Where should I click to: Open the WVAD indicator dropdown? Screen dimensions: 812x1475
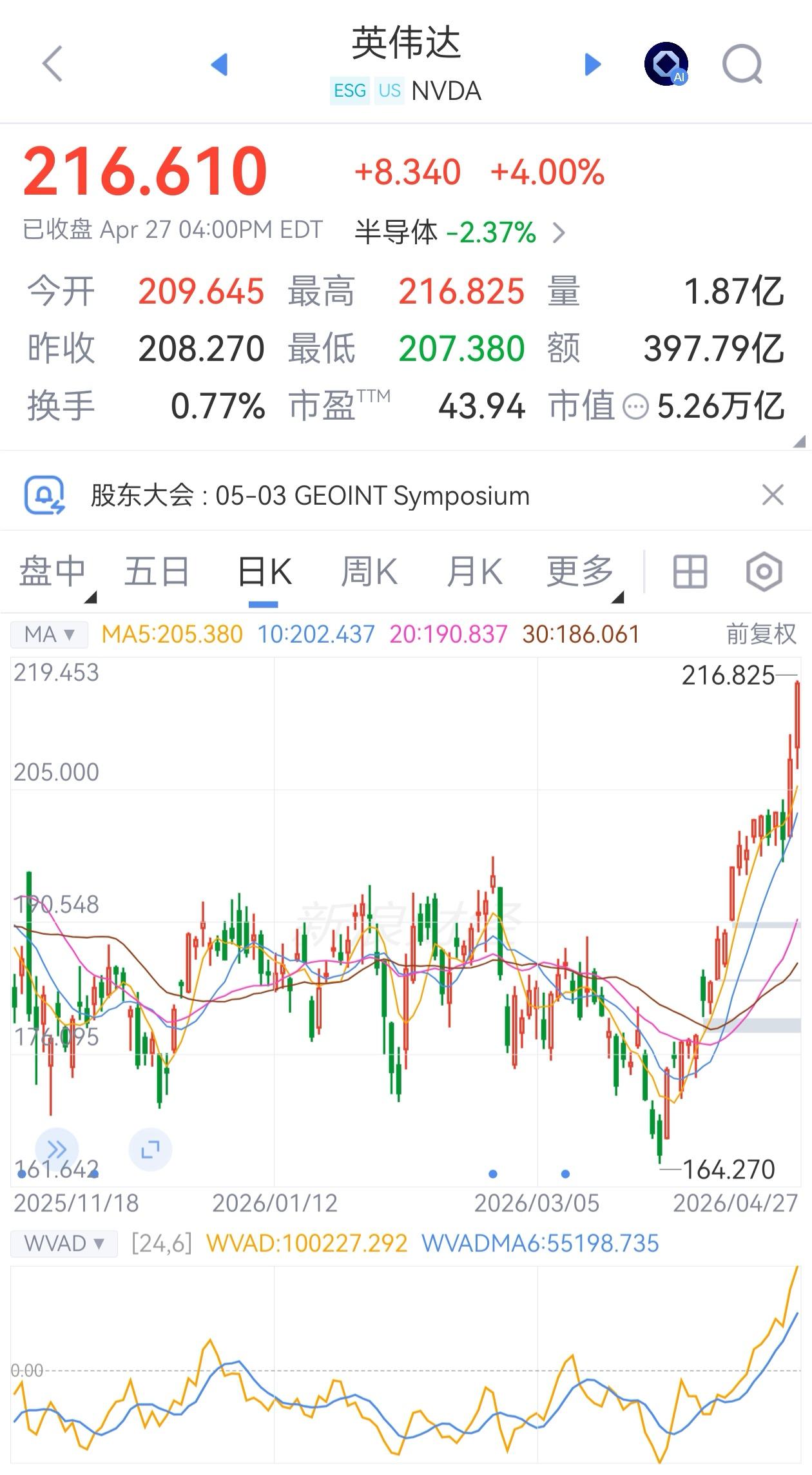pos(63,1244)
